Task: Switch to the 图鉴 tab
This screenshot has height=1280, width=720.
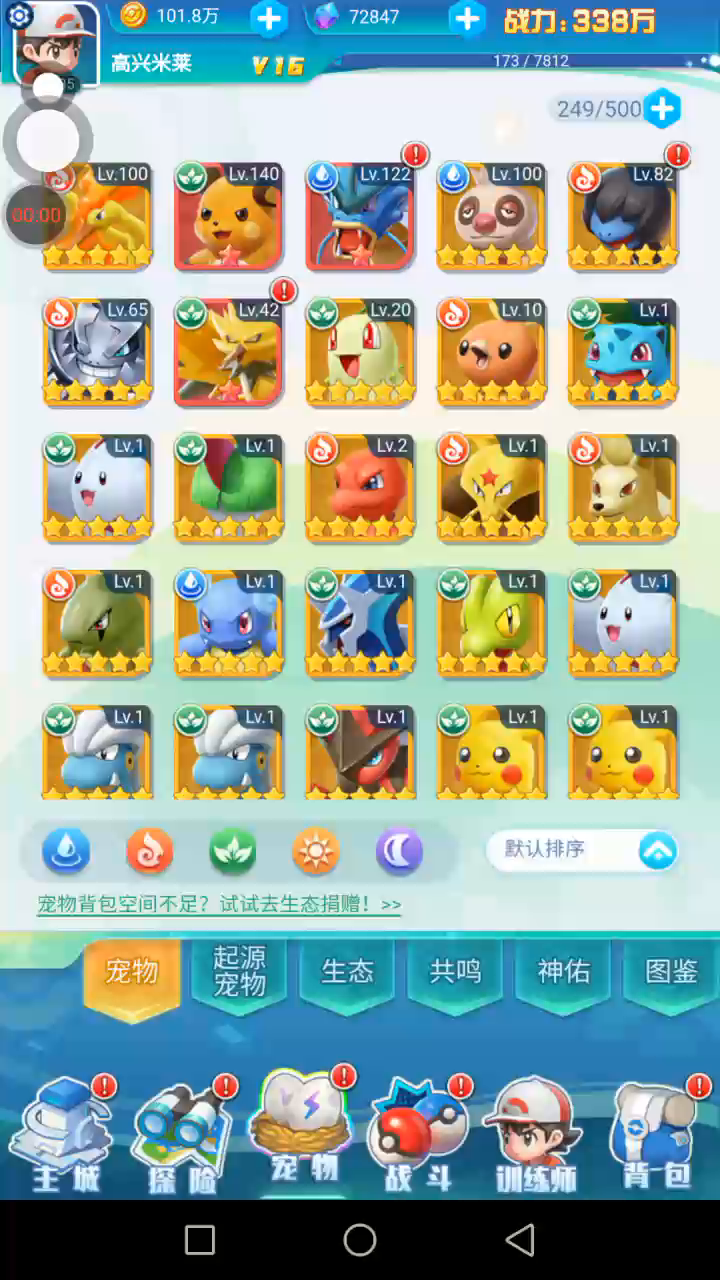Action: [x=671, y=971]
